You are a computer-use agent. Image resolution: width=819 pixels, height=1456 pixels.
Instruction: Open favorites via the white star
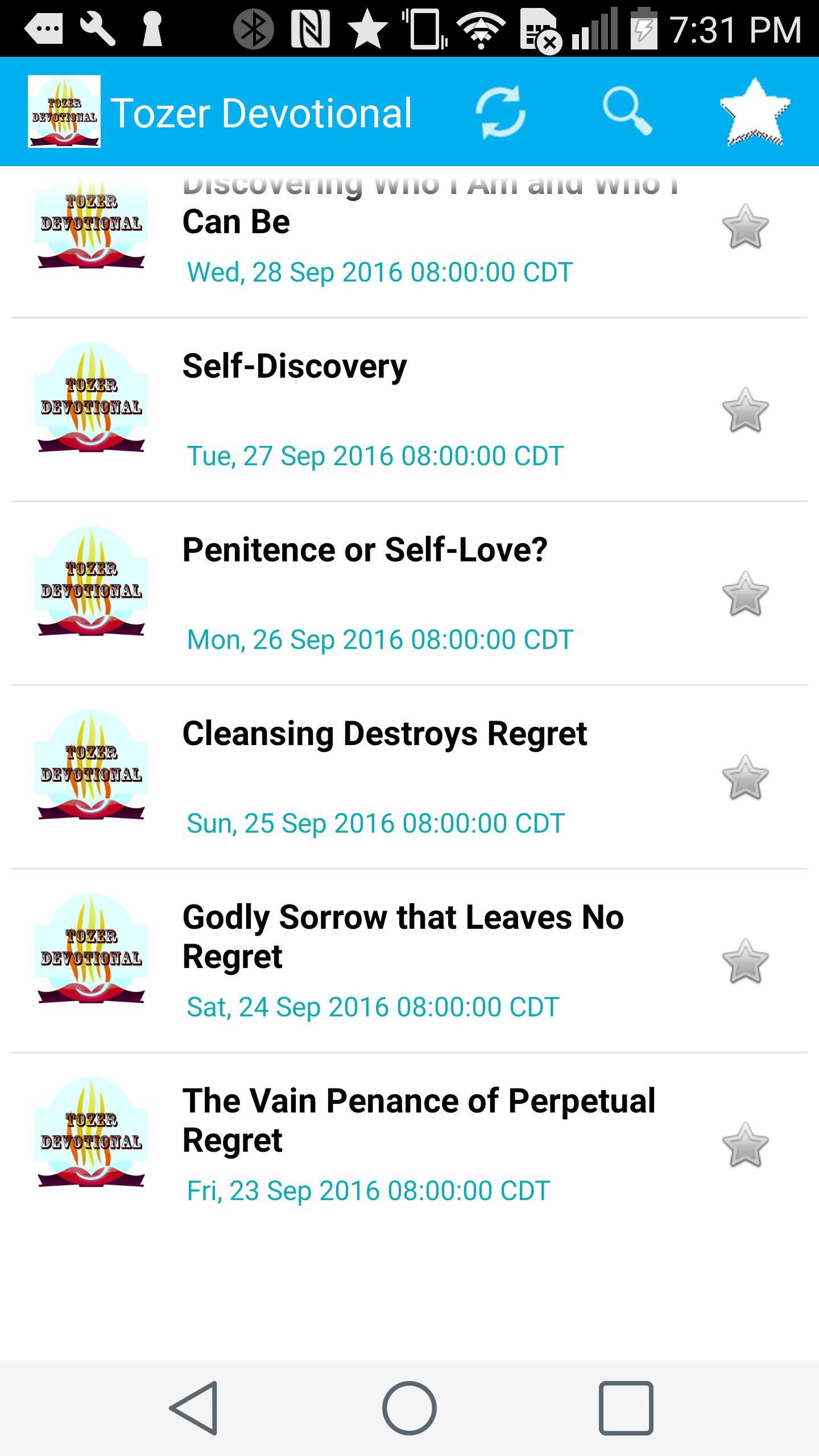755,112
